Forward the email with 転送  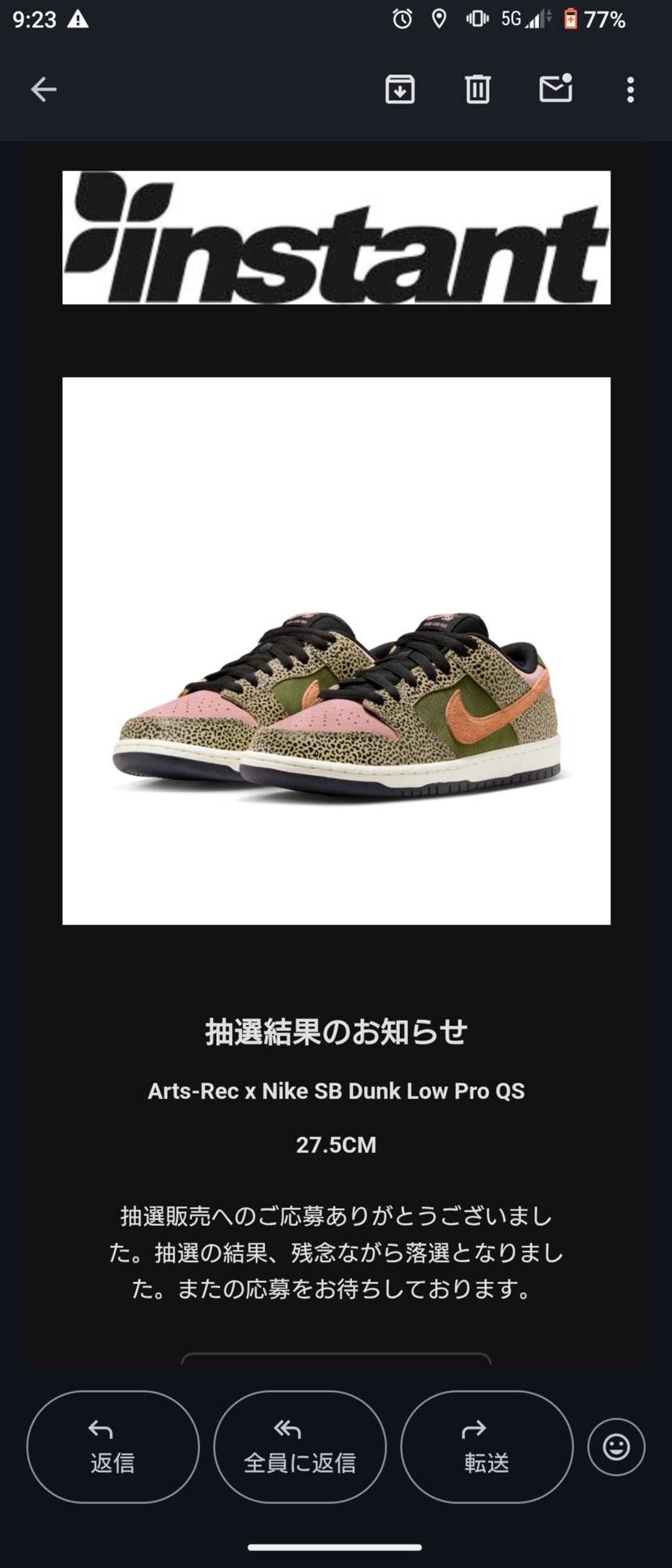[x=487, y=1447]
